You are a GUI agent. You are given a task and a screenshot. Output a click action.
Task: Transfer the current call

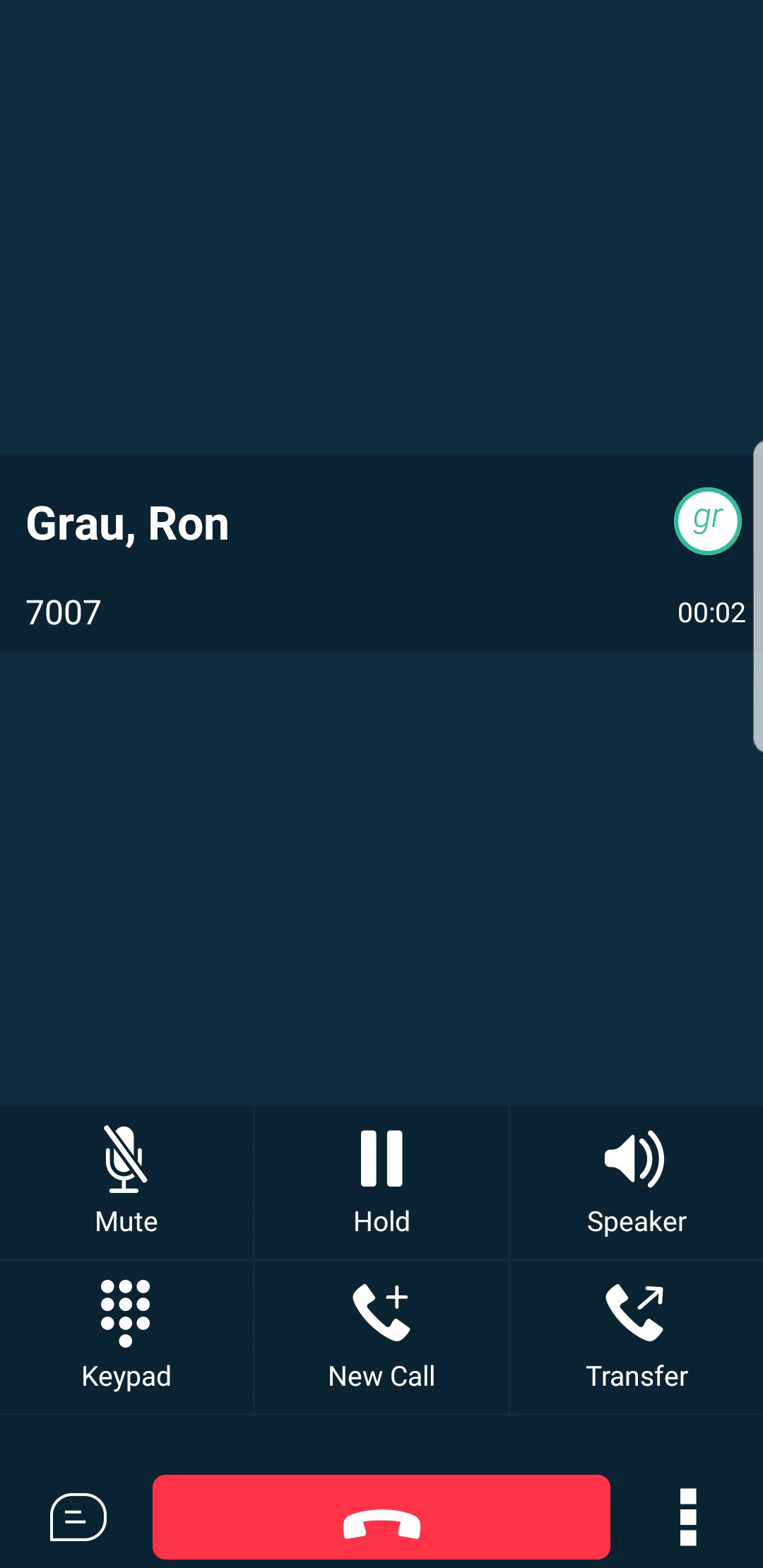(x=636, y=1335)
